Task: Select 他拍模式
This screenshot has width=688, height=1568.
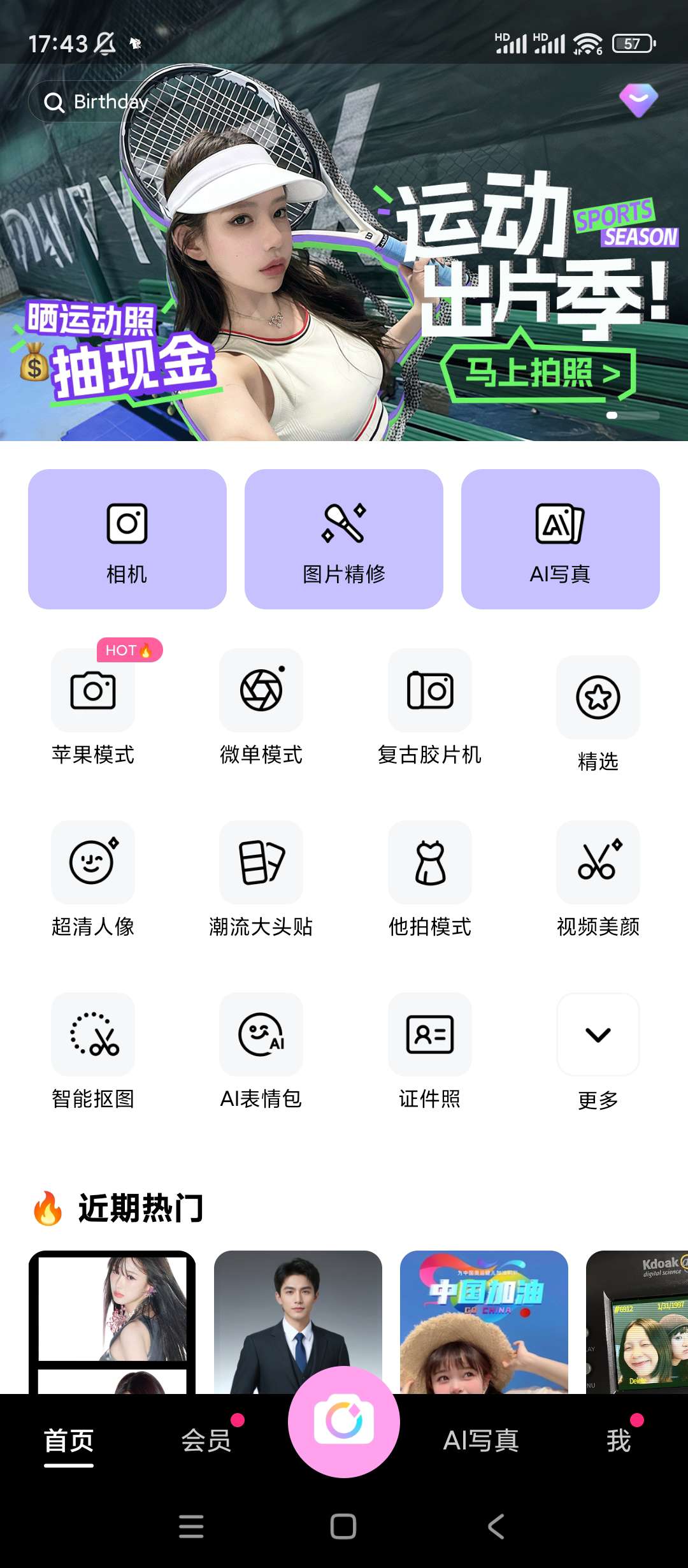Action: [x=430, y=863]
